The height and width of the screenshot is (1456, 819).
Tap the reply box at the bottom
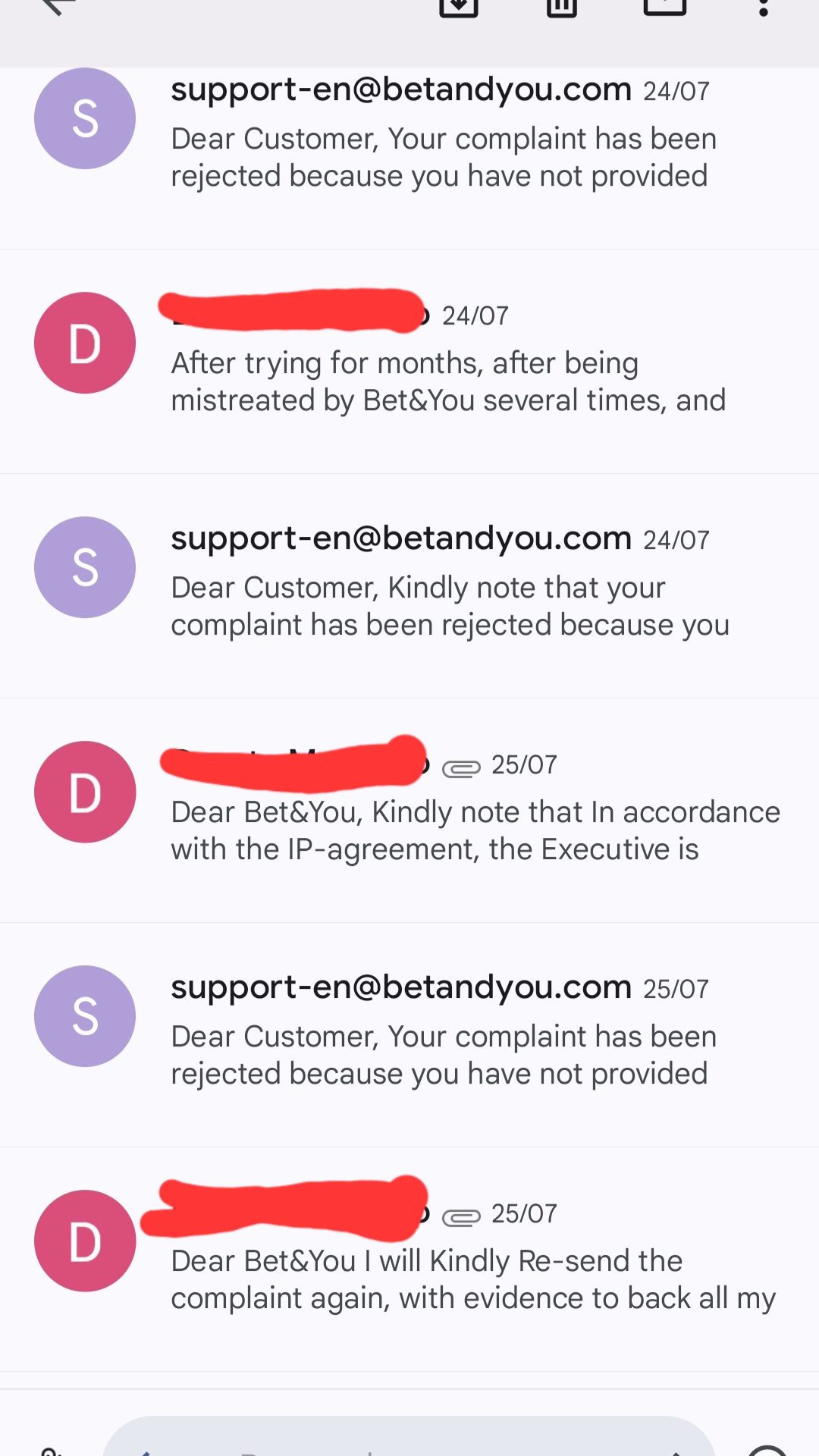coord(409,1437)
